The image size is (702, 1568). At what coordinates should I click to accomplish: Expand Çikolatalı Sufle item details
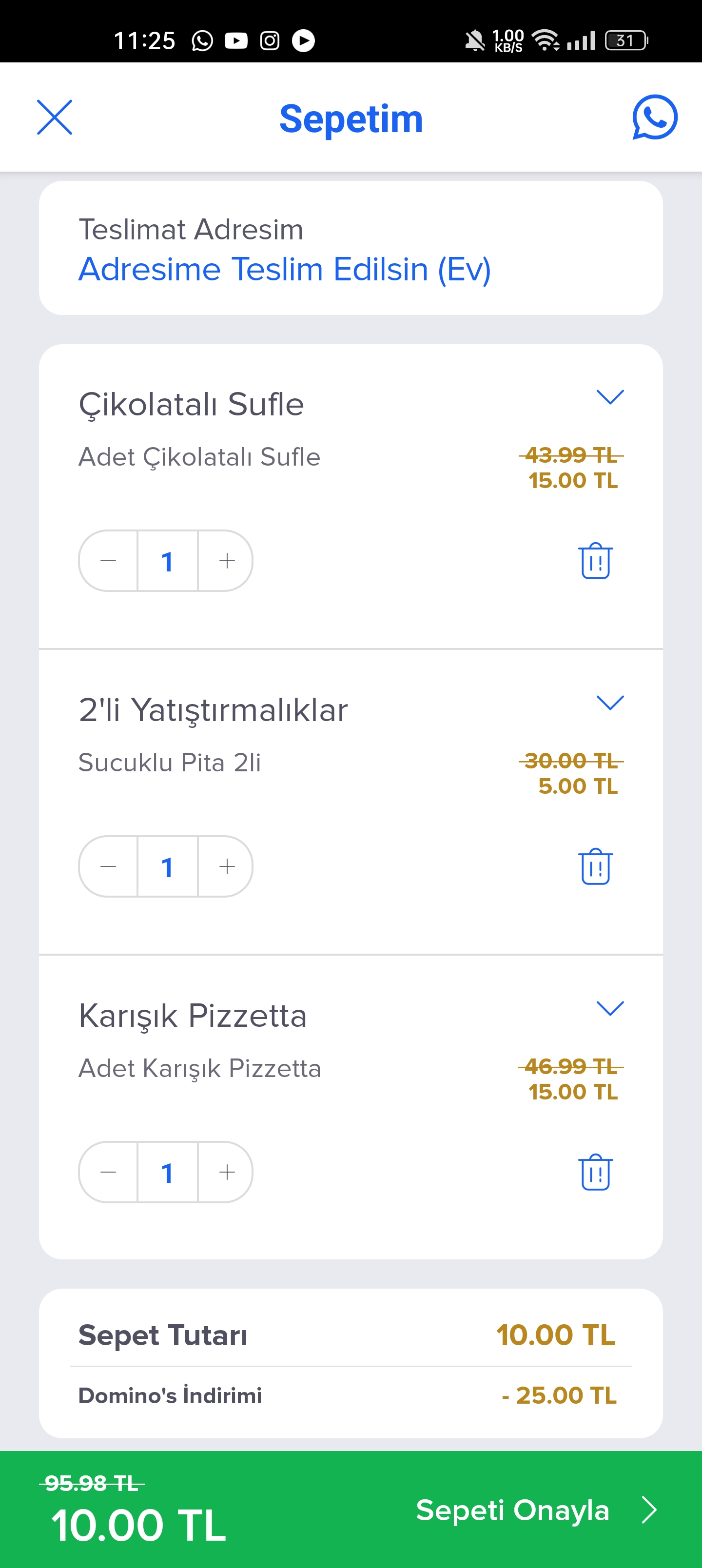pyautogui.click(x=610, y=397)
